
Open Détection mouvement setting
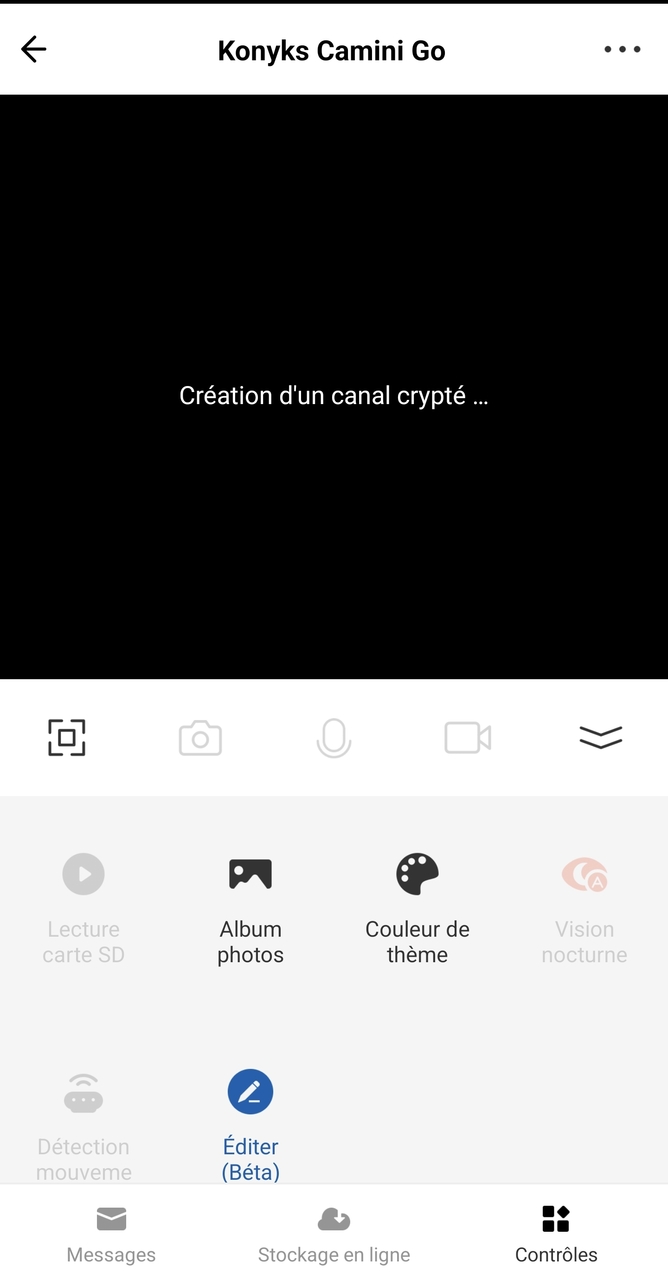(84, 1120)
